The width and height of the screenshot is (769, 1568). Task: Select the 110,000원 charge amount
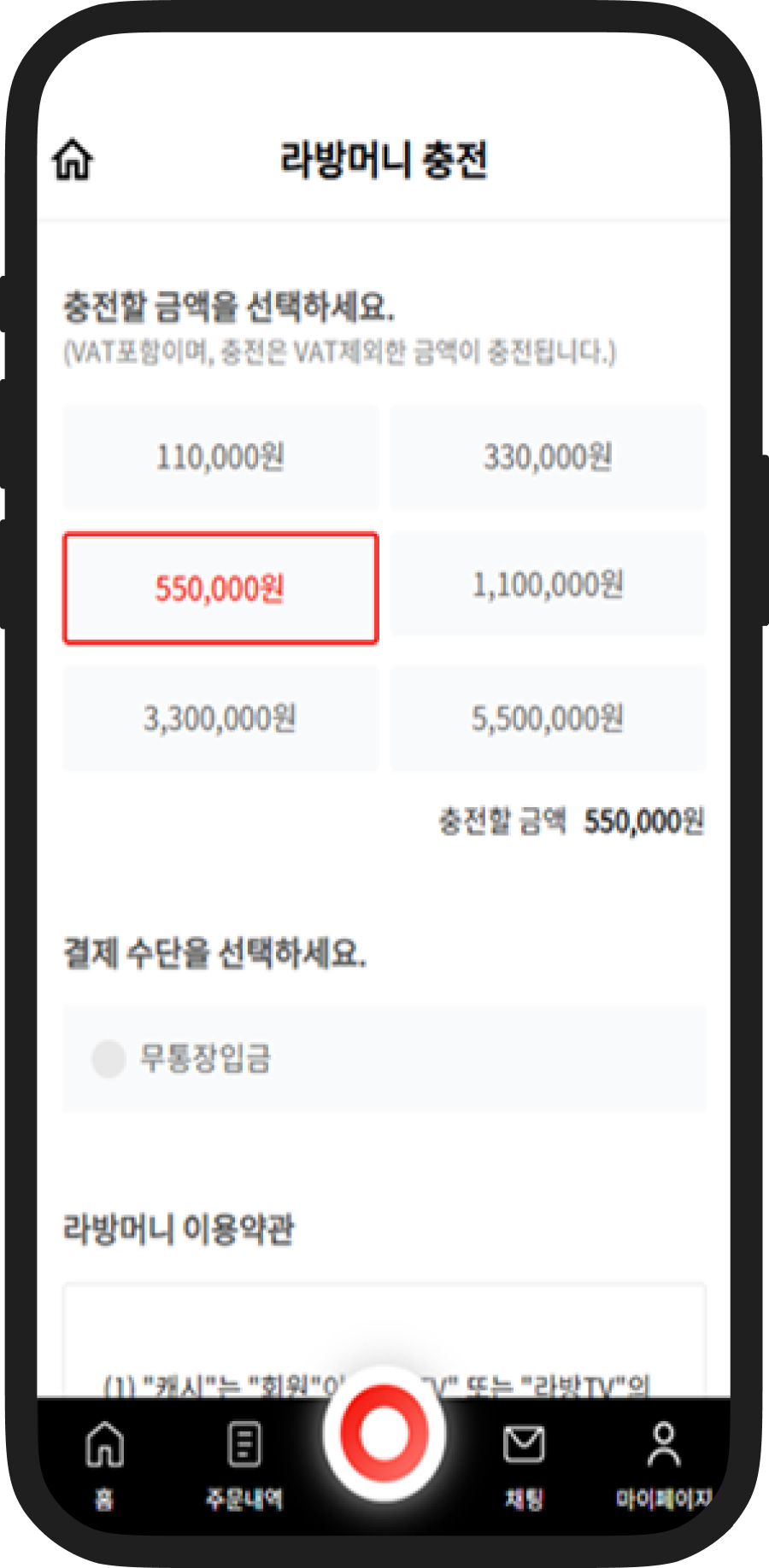click(220, 457)
